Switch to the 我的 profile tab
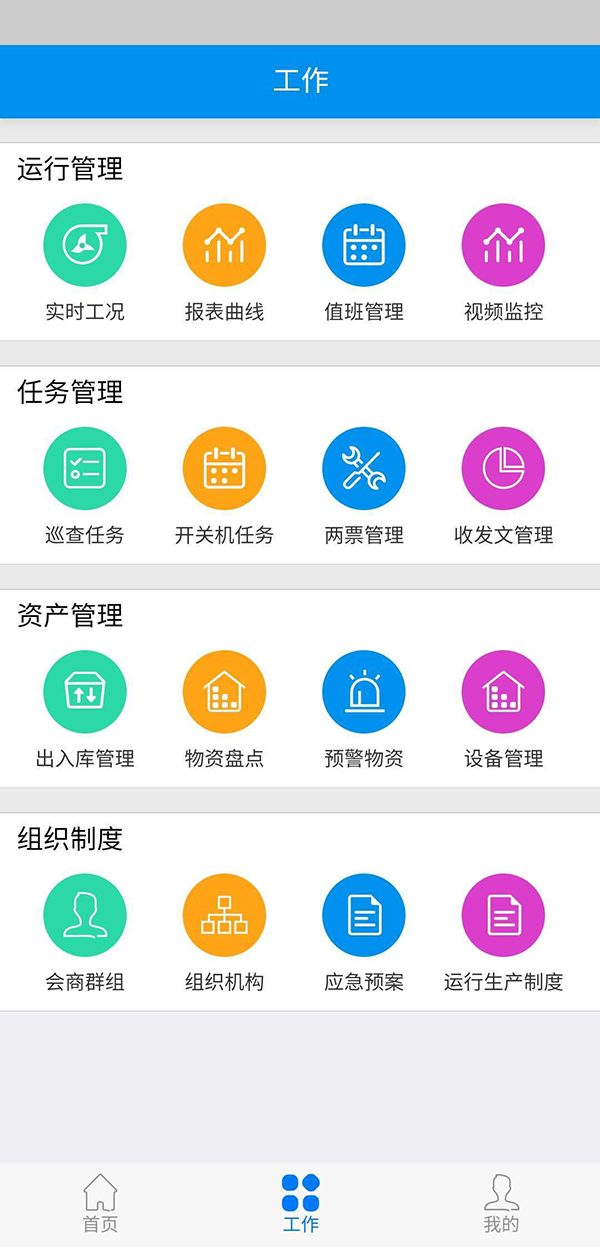This screenshot has height=1247, width=600. (501, 1203)
